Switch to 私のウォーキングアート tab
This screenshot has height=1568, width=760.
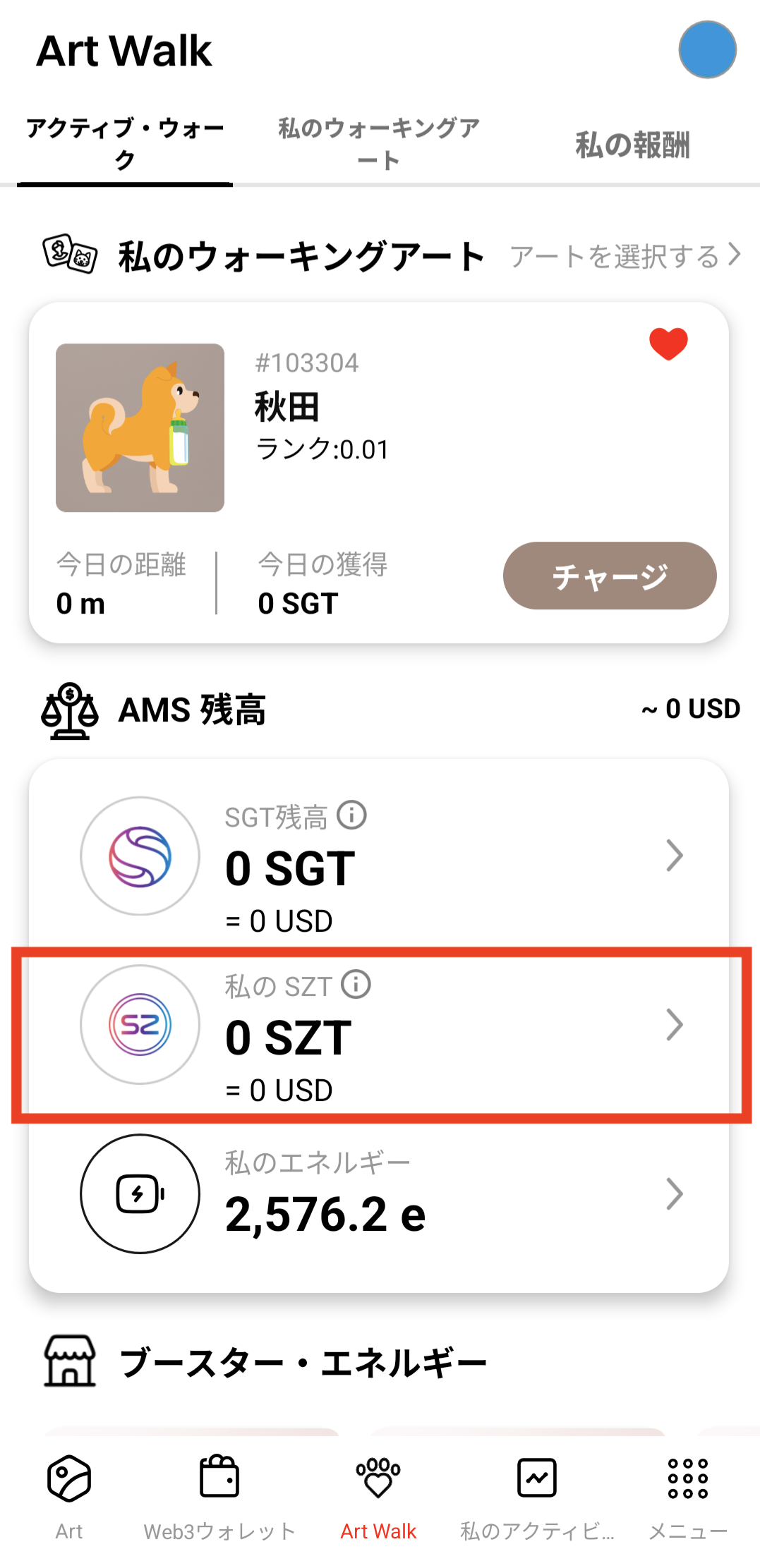[x=379, y=144]
